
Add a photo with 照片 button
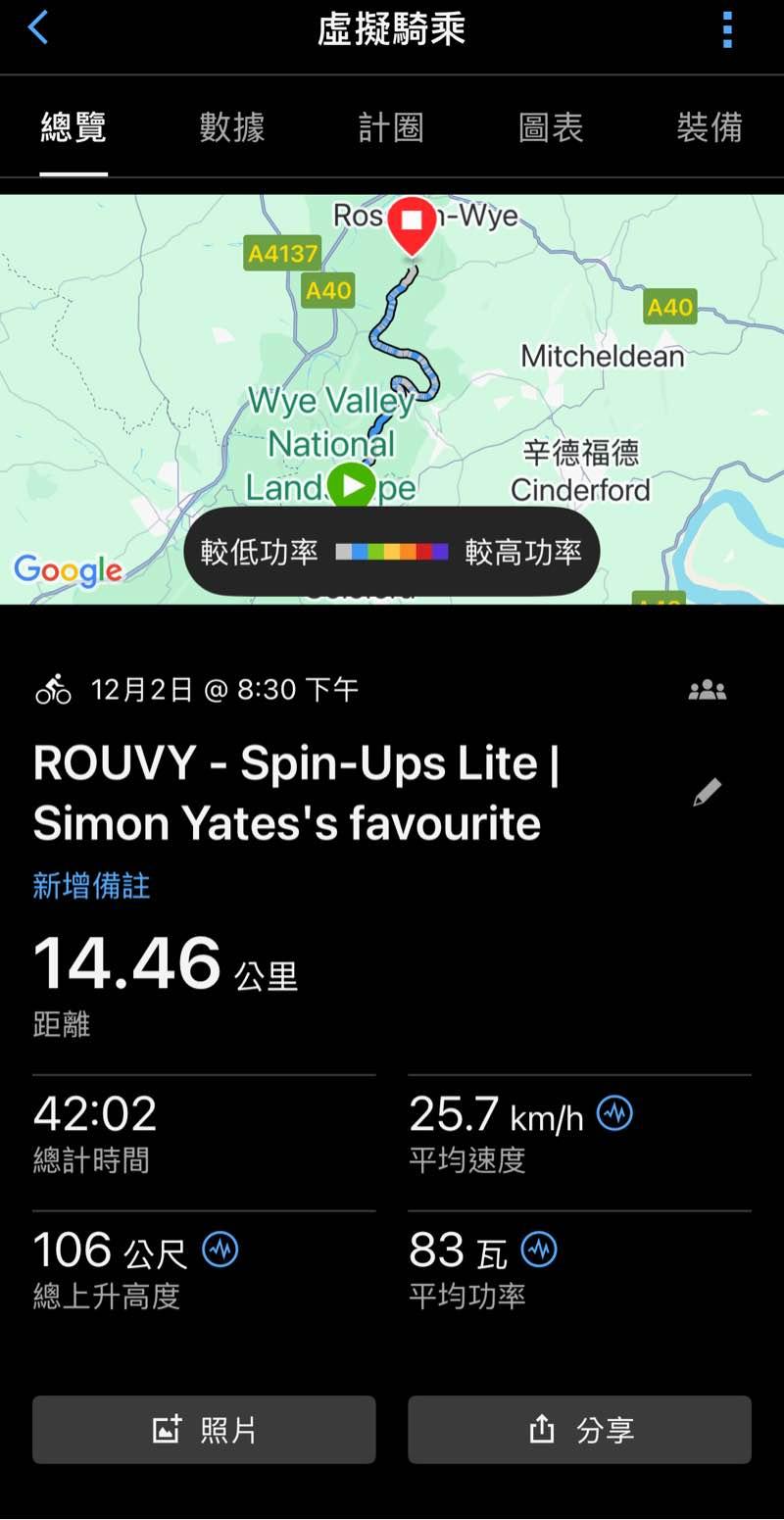pyautogui.click(x=204, y=1430)
